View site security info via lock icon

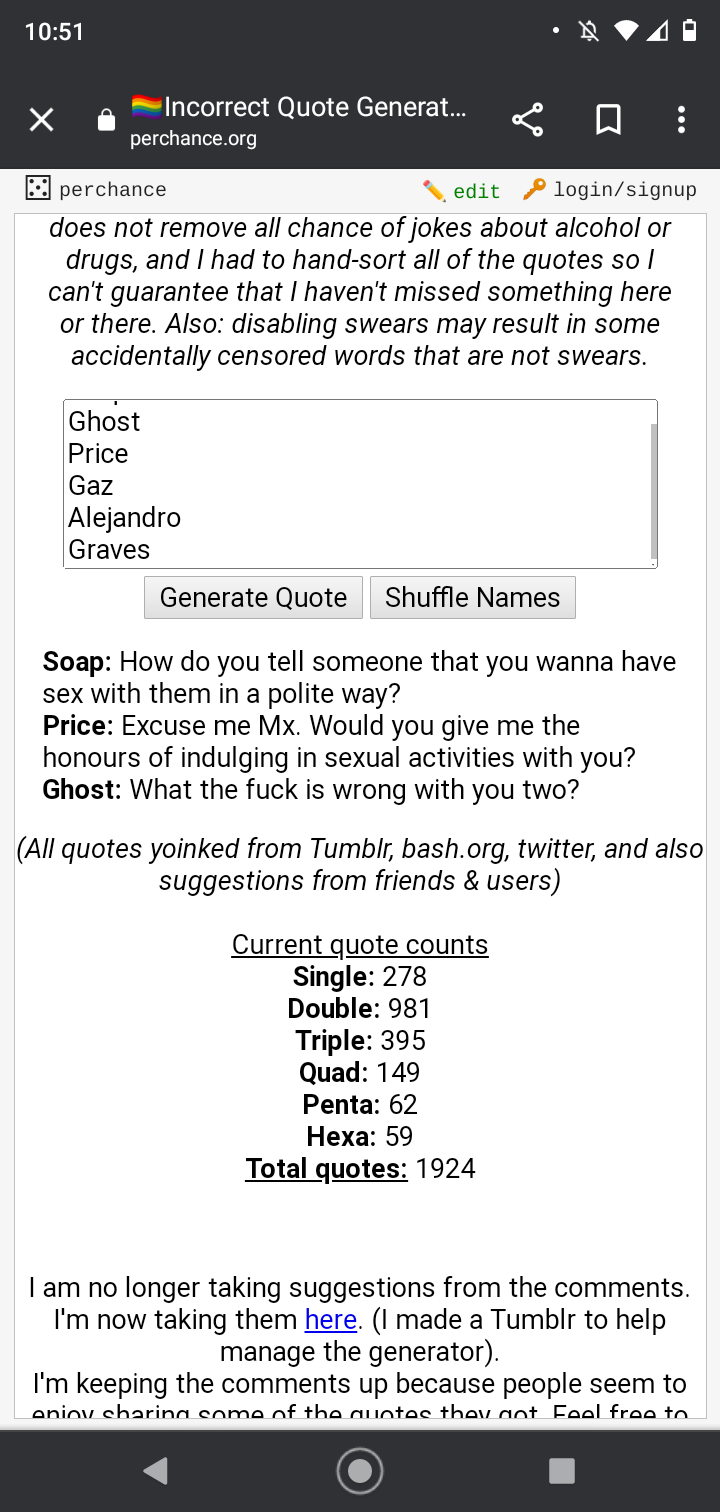(x=106, y=121)
